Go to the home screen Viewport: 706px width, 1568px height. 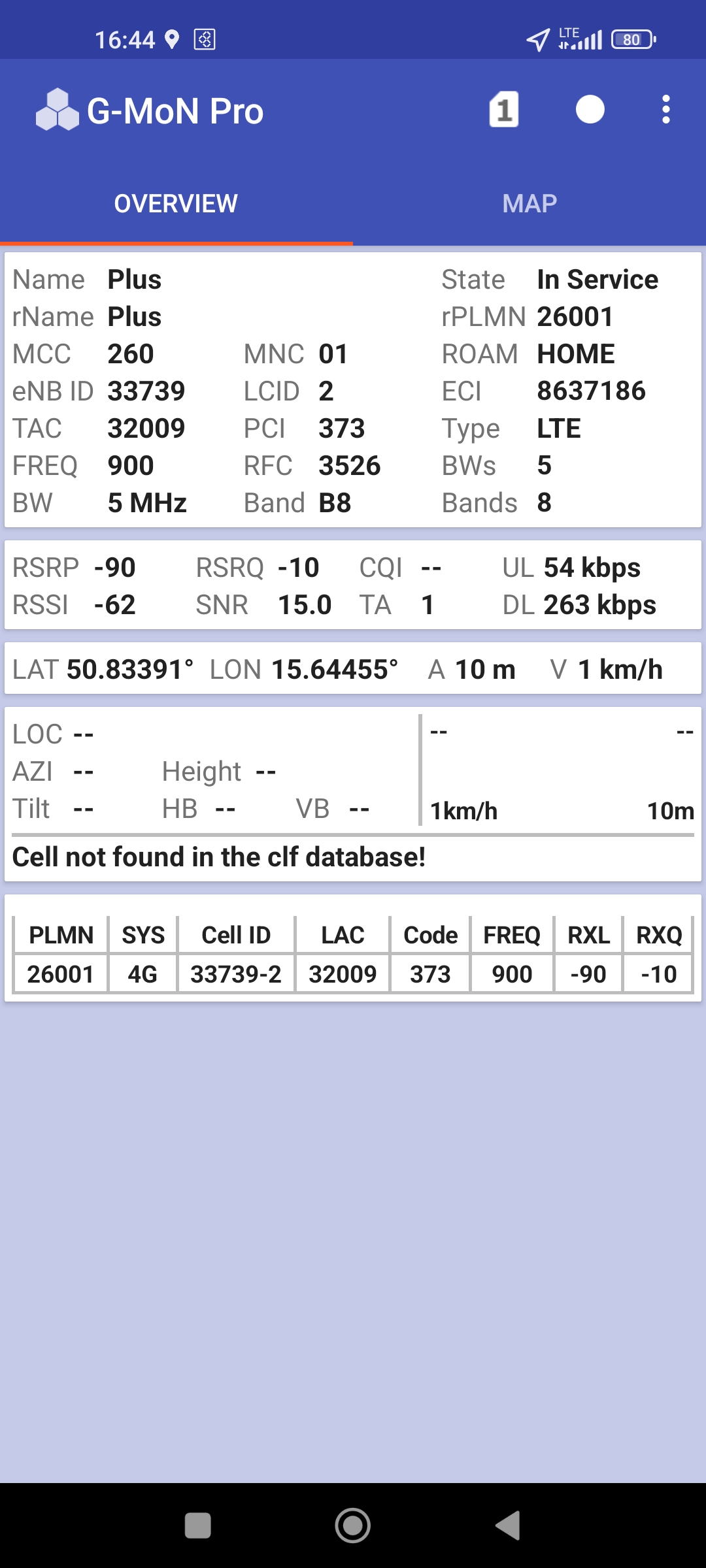coord(353,1526)
